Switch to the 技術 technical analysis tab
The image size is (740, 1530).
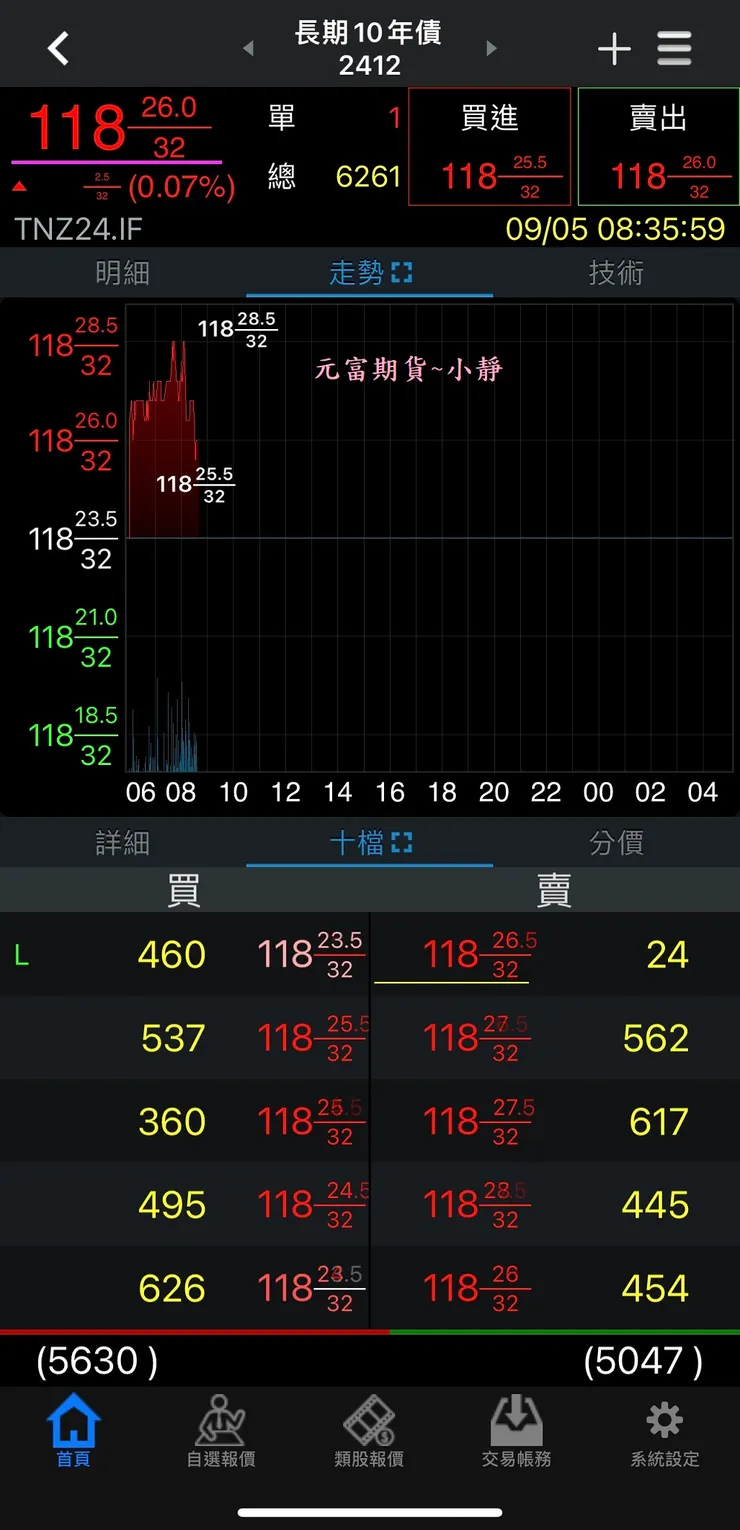point(616,269)
